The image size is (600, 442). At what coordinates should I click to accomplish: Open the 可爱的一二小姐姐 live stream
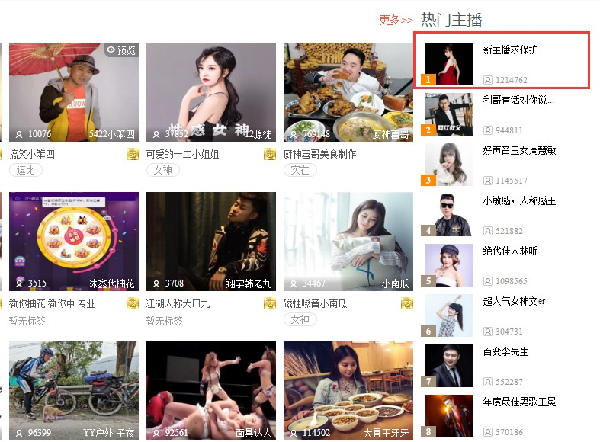(210, 92)
